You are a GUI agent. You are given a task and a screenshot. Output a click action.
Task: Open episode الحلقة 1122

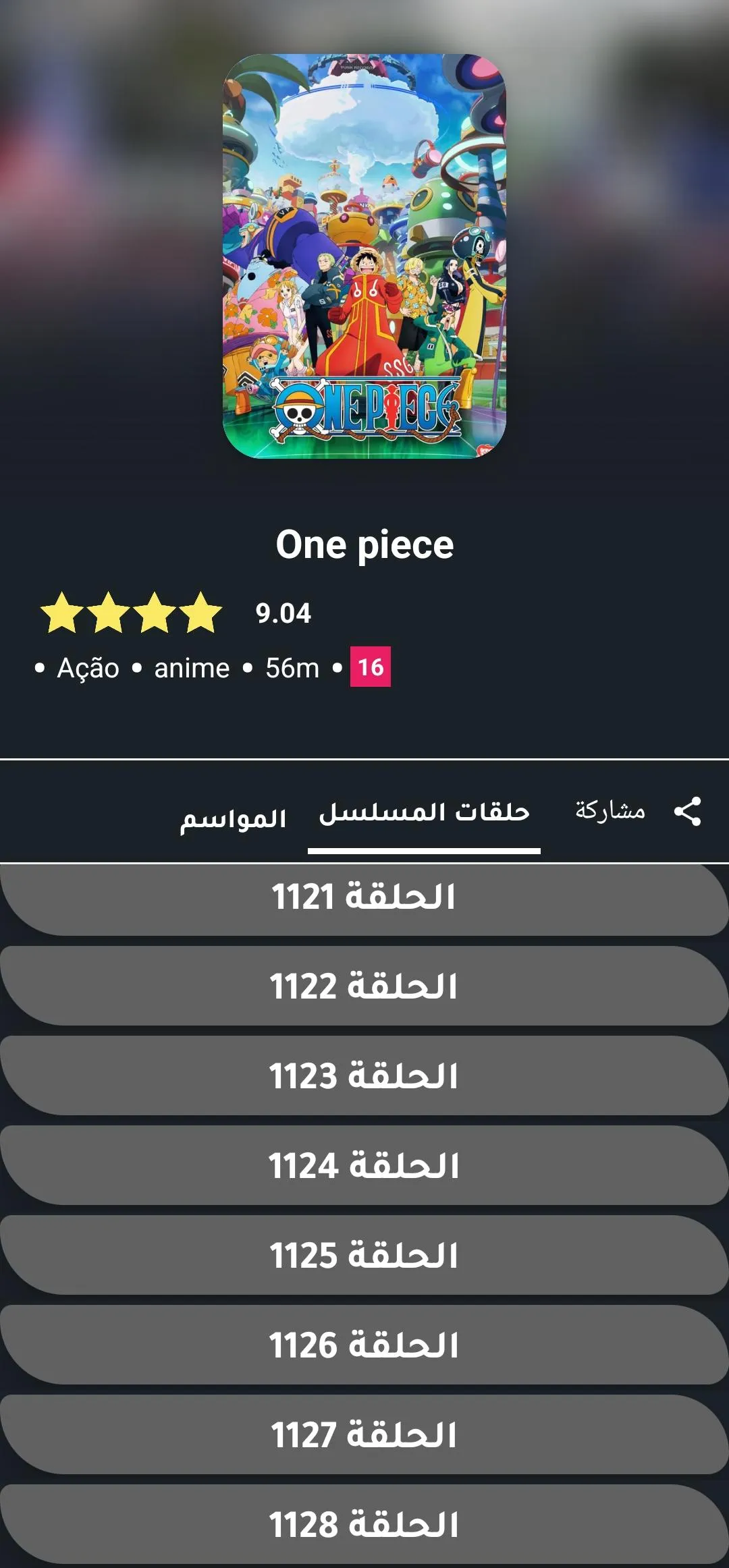coord(364,986)
